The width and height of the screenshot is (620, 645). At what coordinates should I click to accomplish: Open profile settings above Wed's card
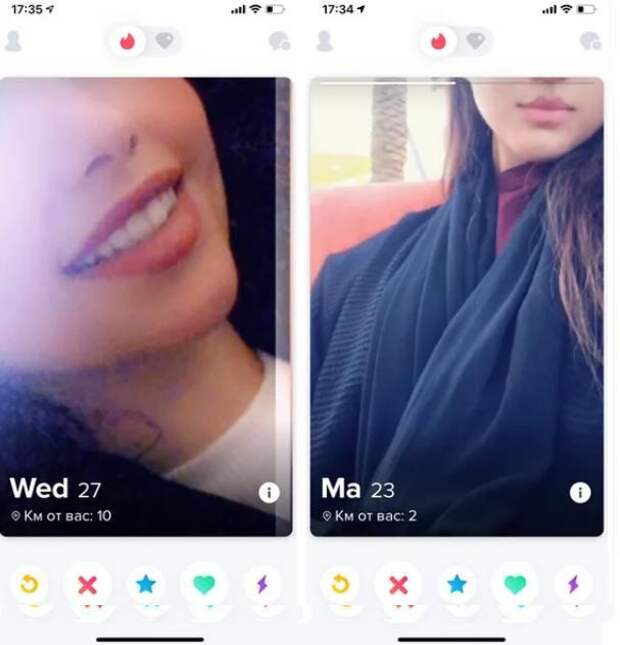click(14, 42)
